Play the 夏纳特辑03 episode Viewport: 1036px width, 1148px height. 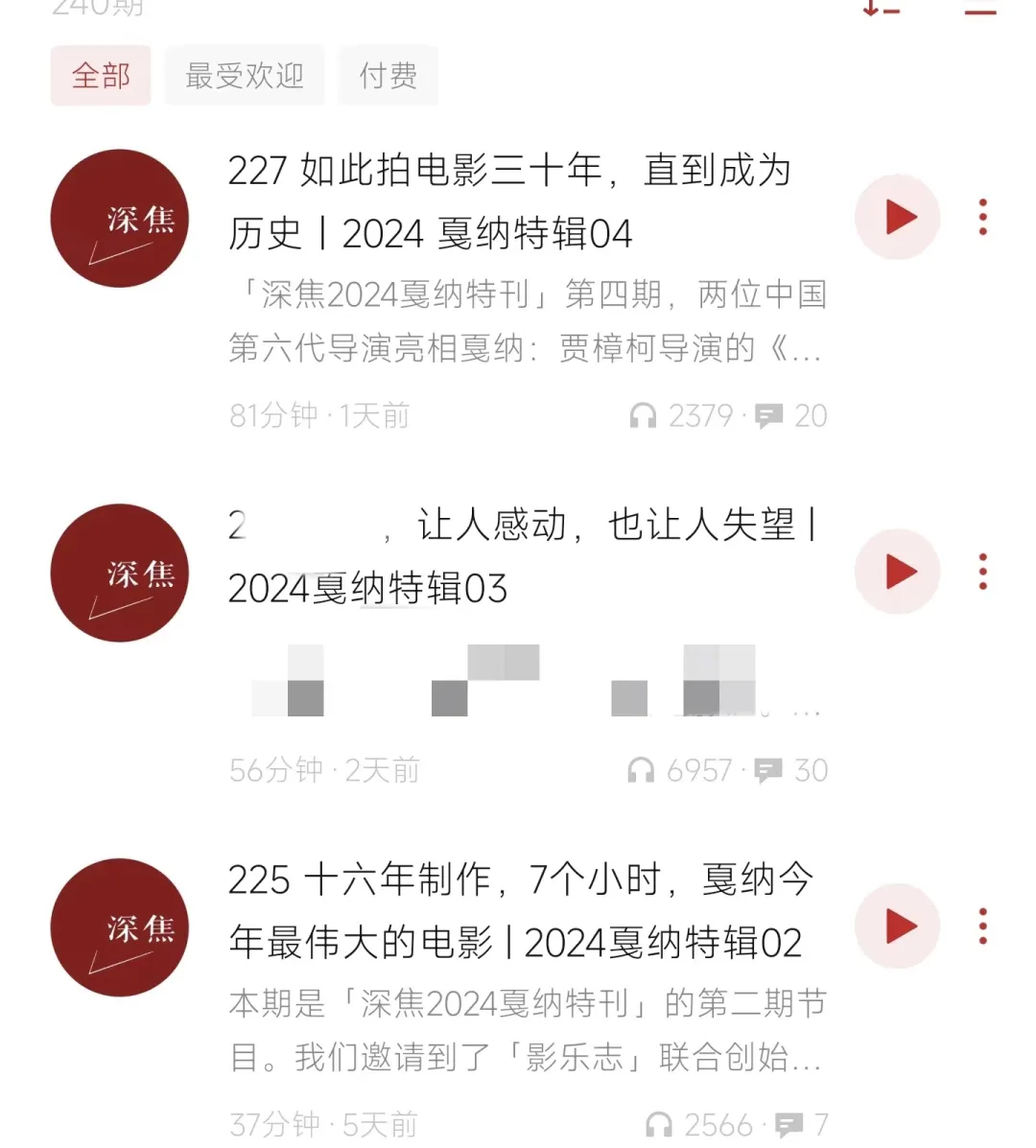coord(898,573)
